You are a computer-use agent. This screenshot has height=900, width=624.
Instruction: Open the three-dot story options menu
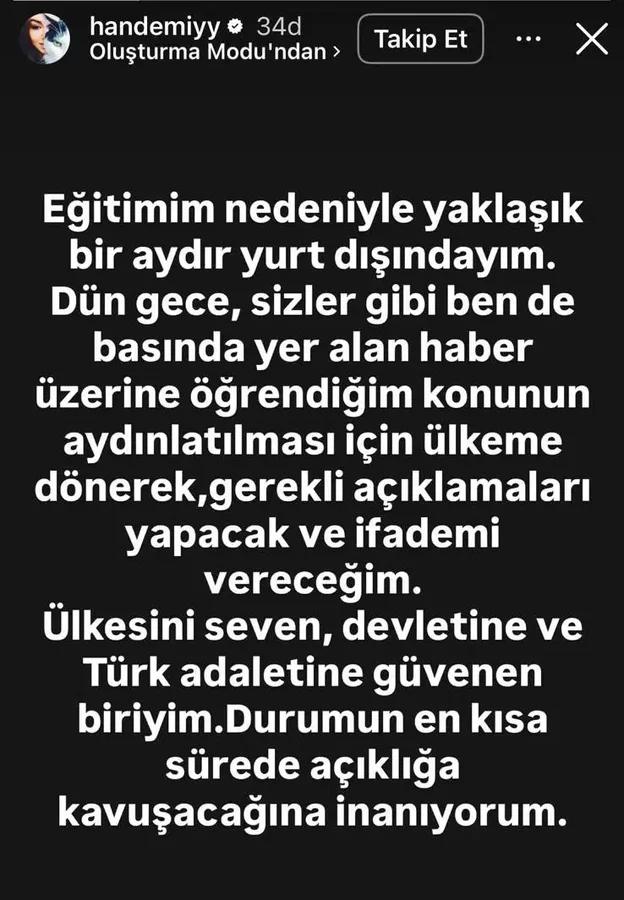(530, 40)
